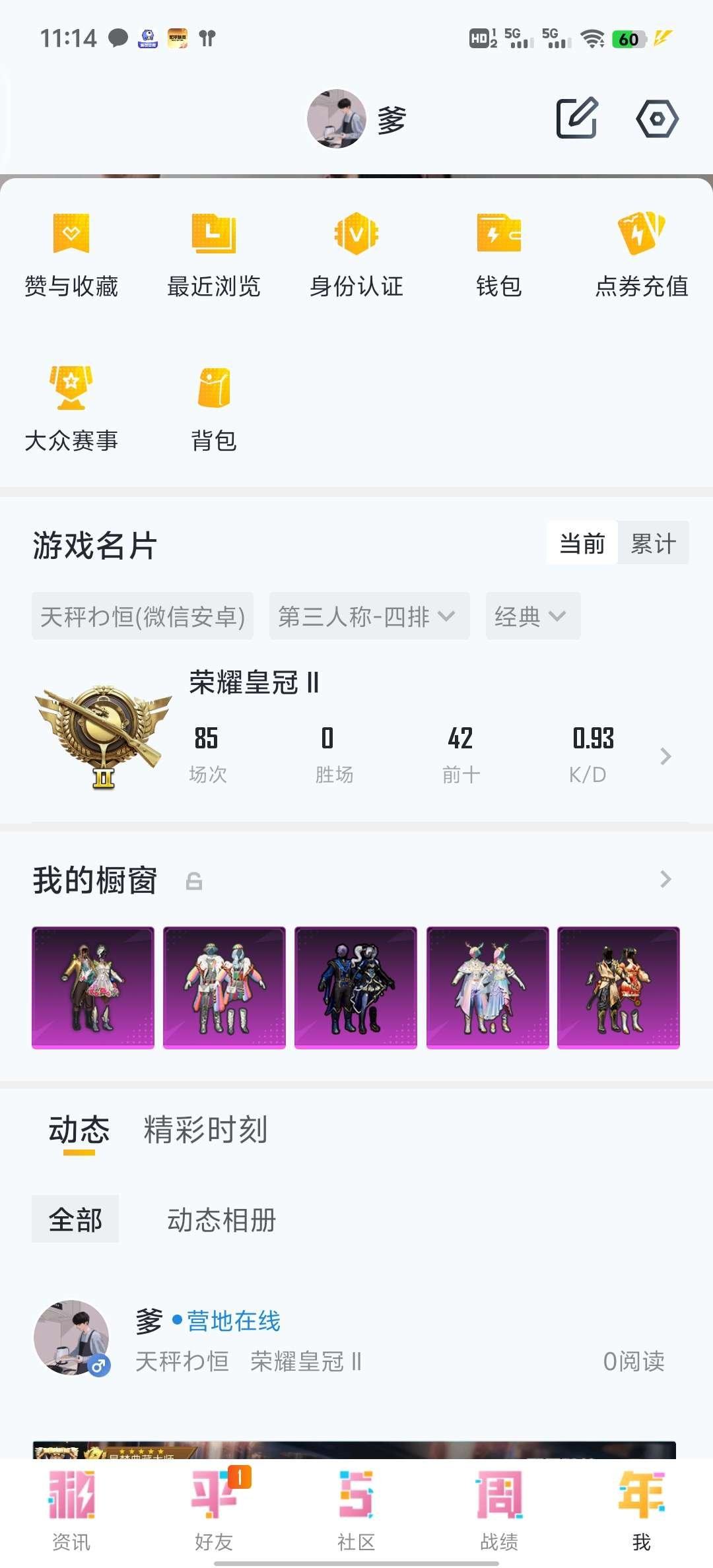Open the 钱包 wallet
Image resolution: width=713 pixels, height=1568 pixels.
pos(499,254)
